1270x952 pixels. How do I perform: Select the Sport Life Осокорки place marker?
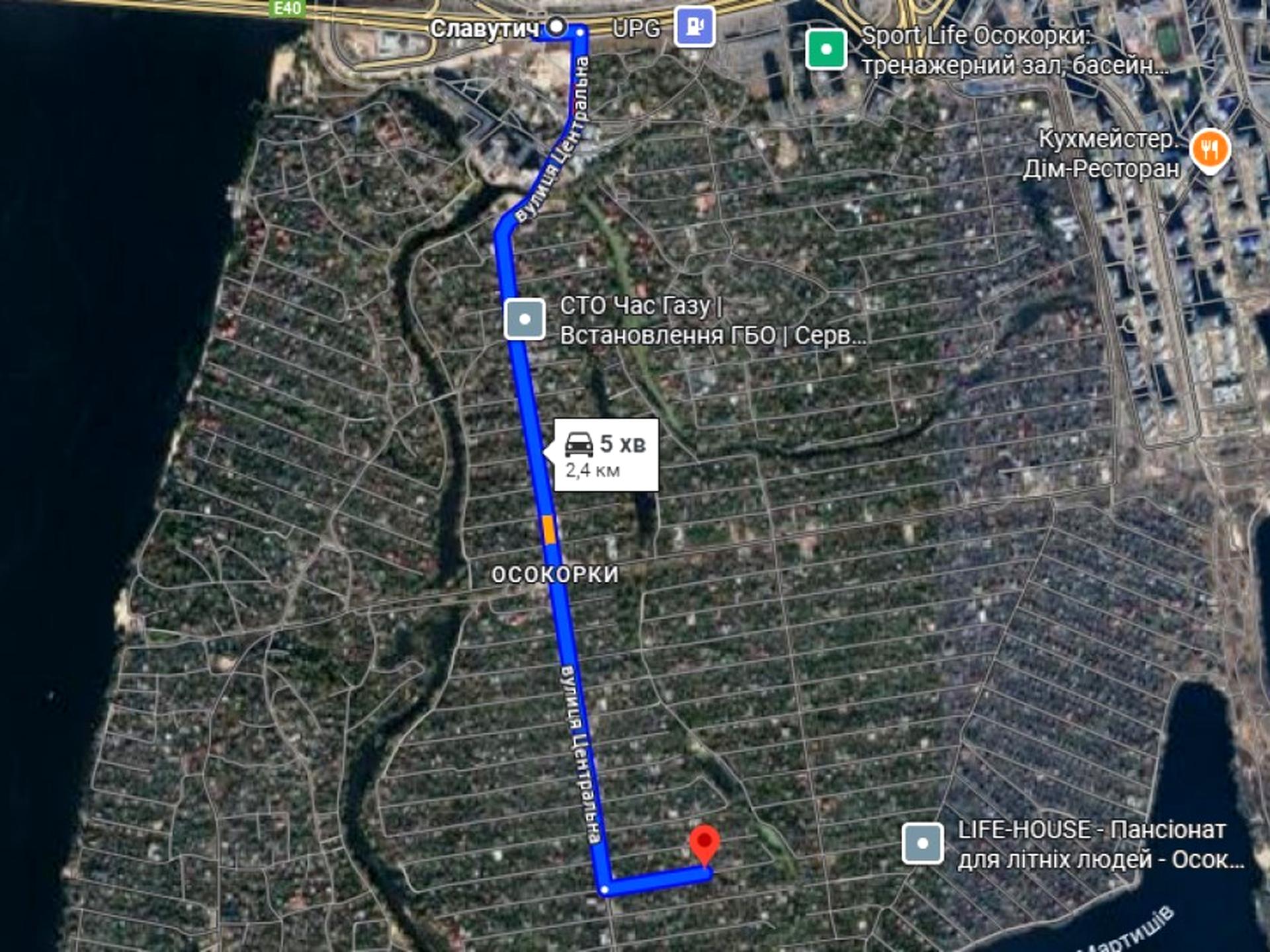(826, 49)
